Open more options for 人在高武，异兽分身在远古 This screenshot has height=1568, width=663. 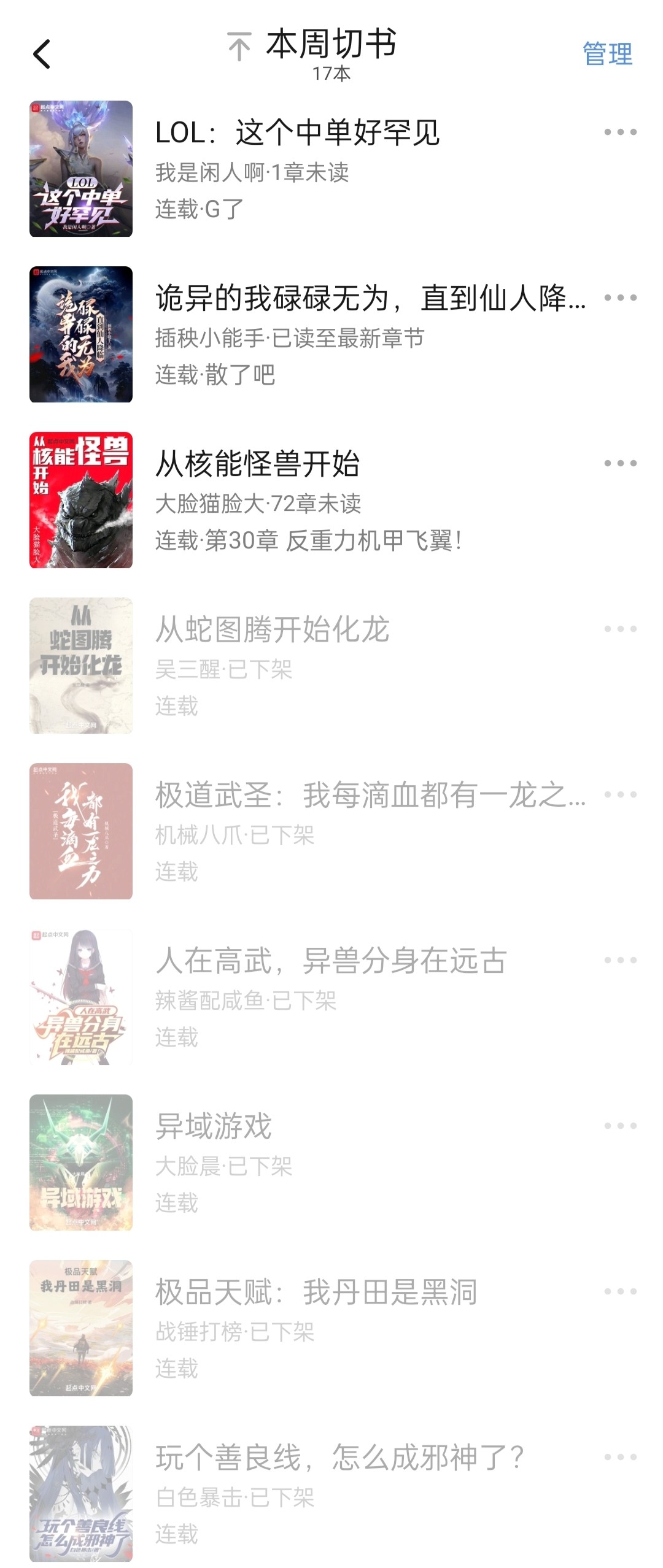coord(620,960)
